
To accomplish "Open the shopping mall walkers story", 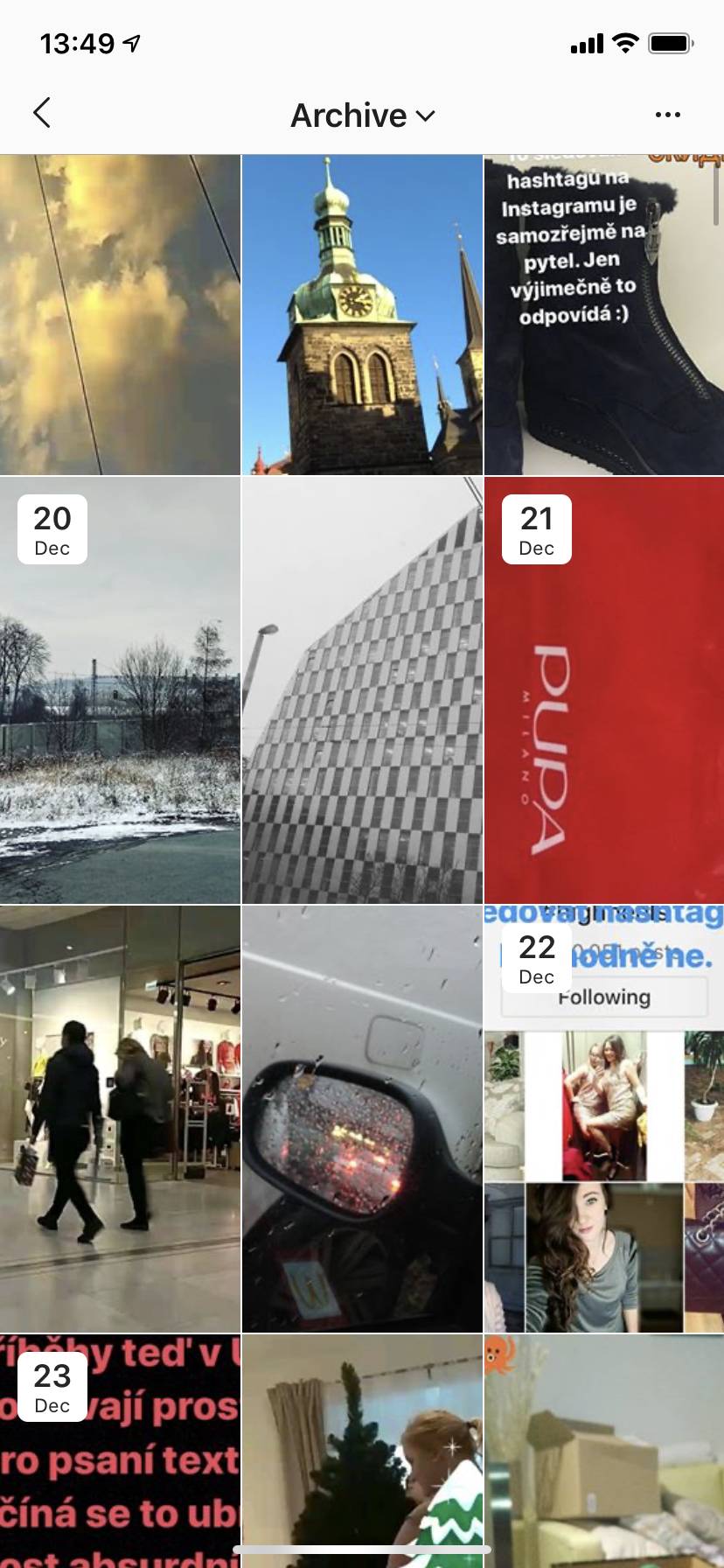I will [x=120, y=1119].
